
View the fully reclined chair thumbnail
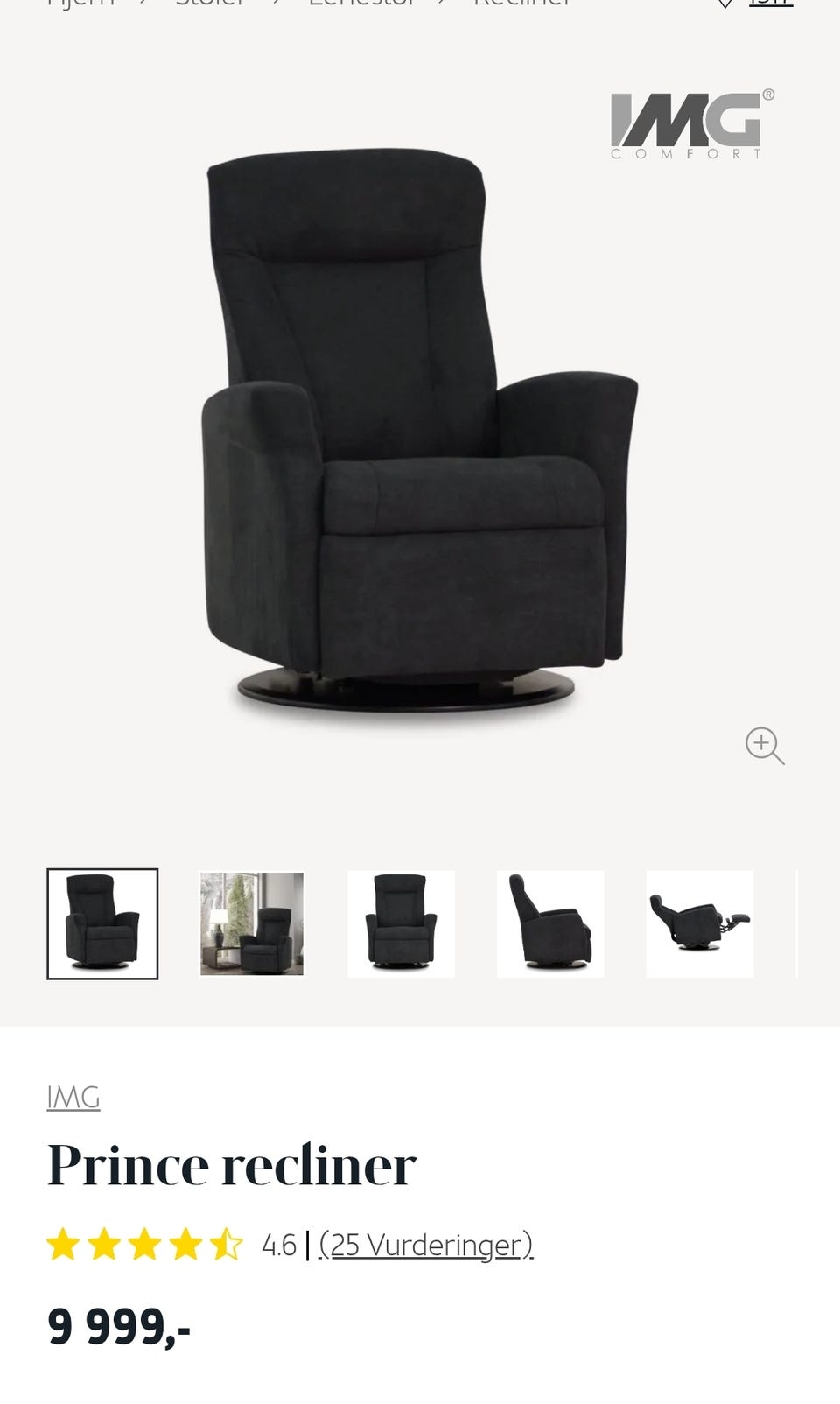coord(699,923)
